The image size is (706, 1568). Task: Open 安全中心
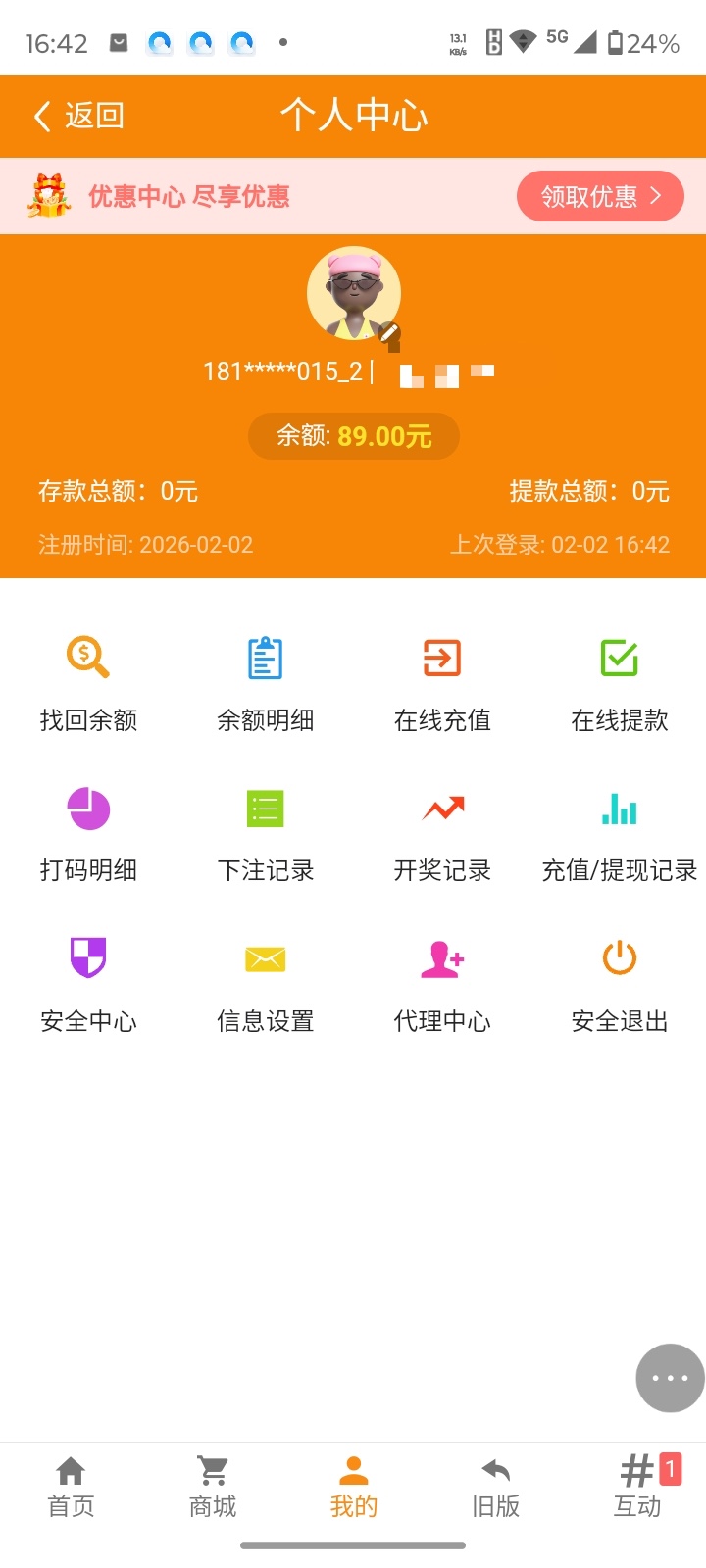tap(88, 985)
